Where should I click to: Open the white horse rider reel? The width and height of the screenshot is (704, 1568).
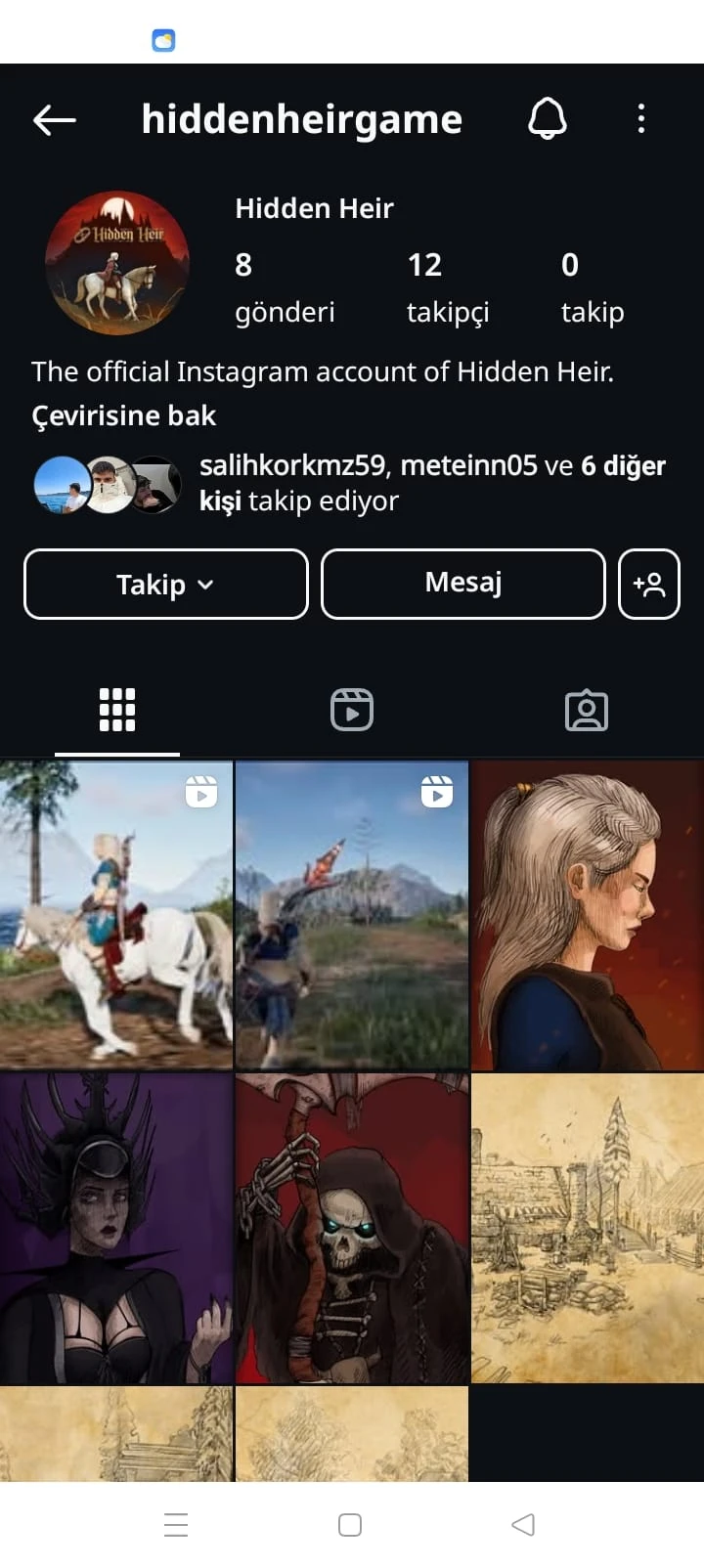coord(116,915)
